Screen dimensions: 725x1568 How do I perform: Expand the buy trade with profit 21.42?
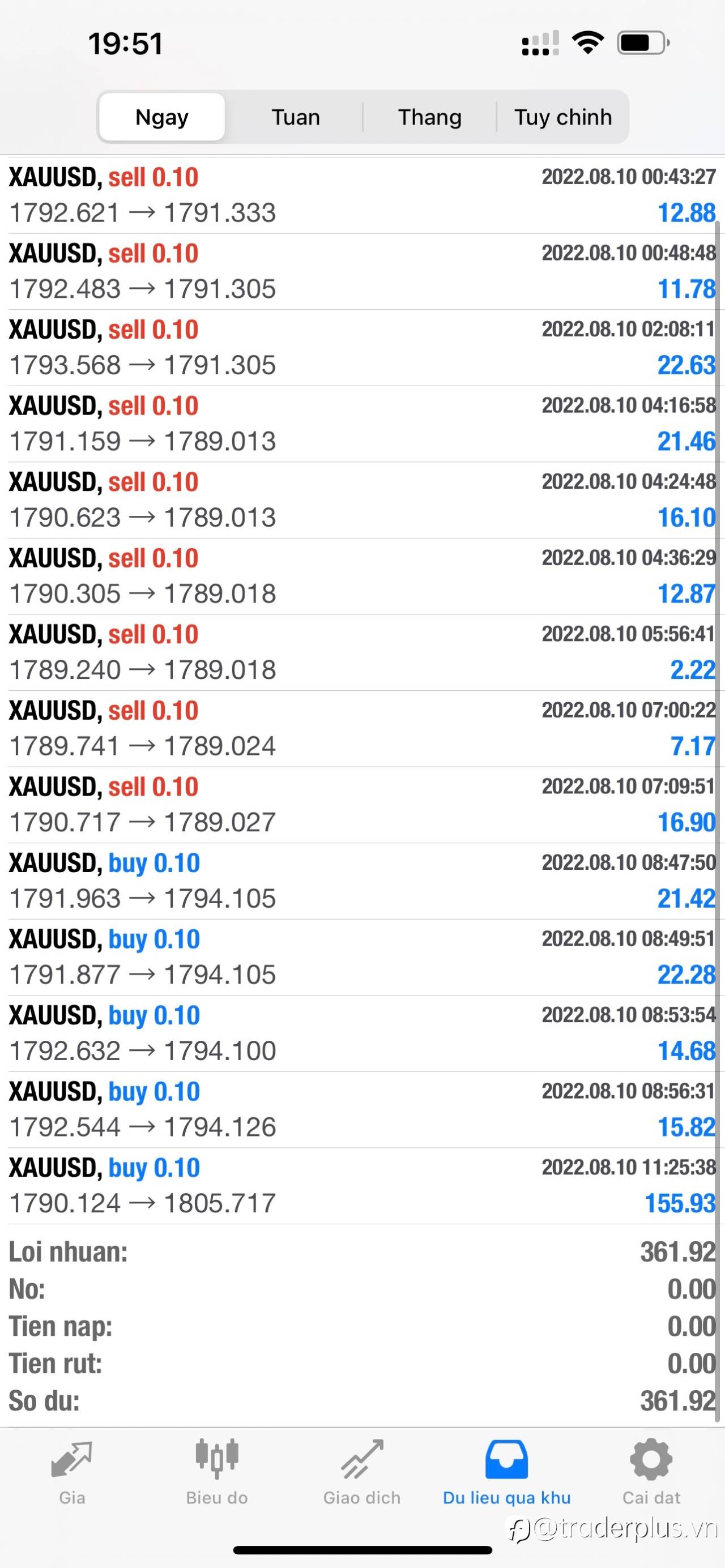click(362, 881)
